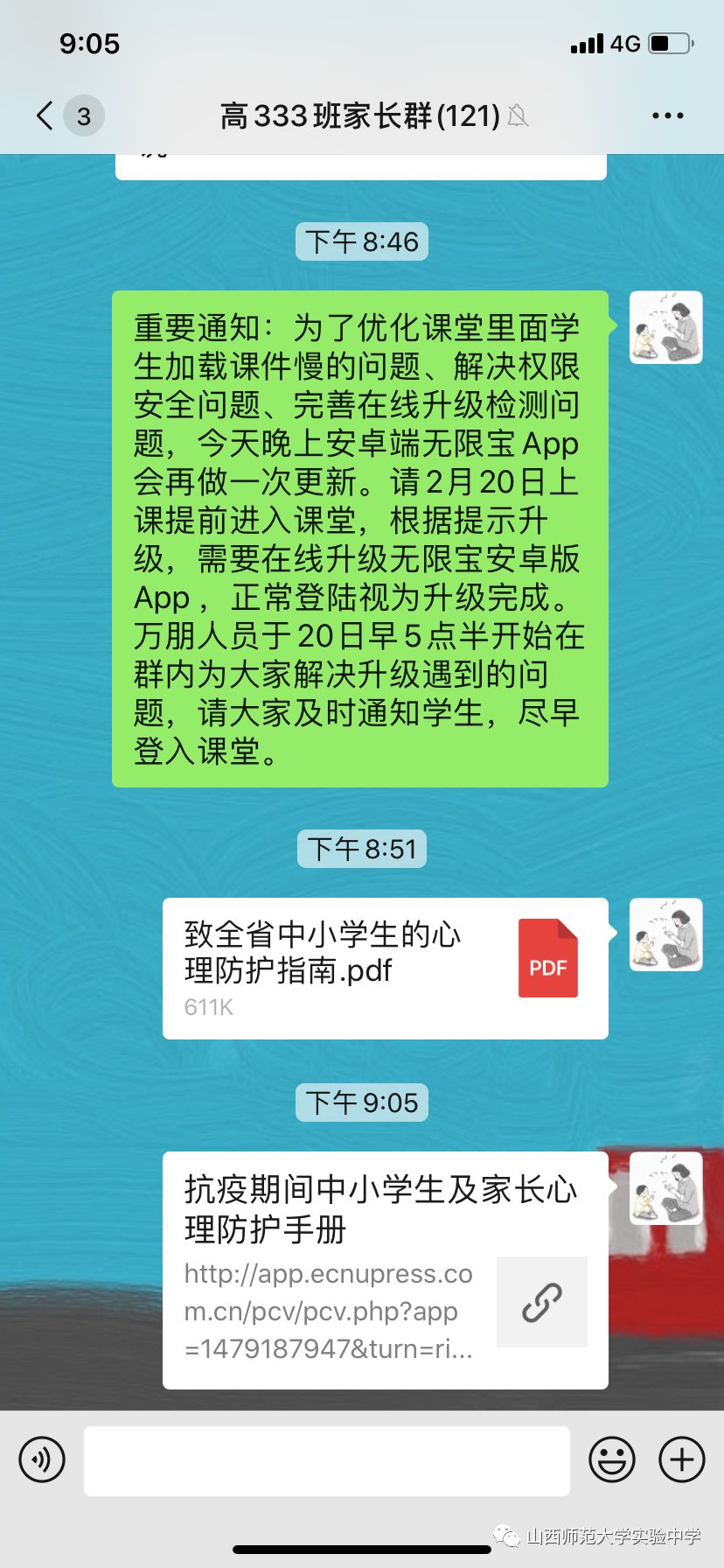
Task: Focus the message text field
Action: tap(326, 1460)
